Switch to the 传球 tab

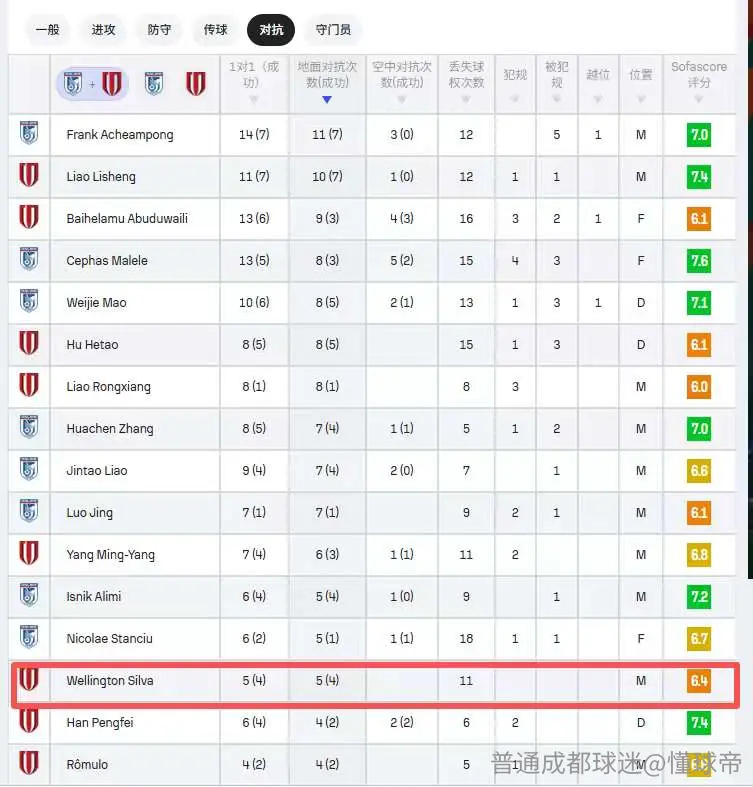tap(216, 30)
